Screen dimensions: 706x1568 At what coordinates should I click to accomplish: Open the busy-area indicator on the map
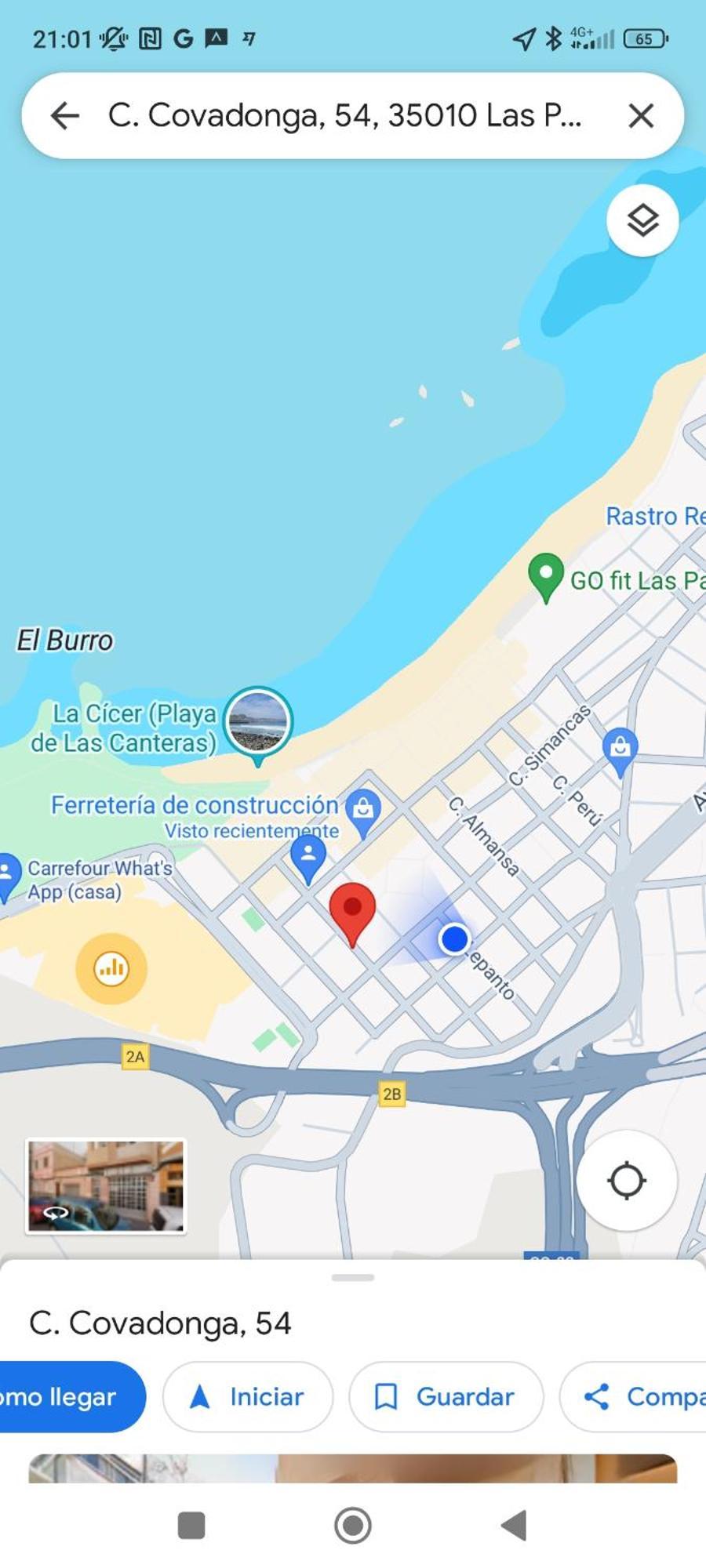pos(111,968)
